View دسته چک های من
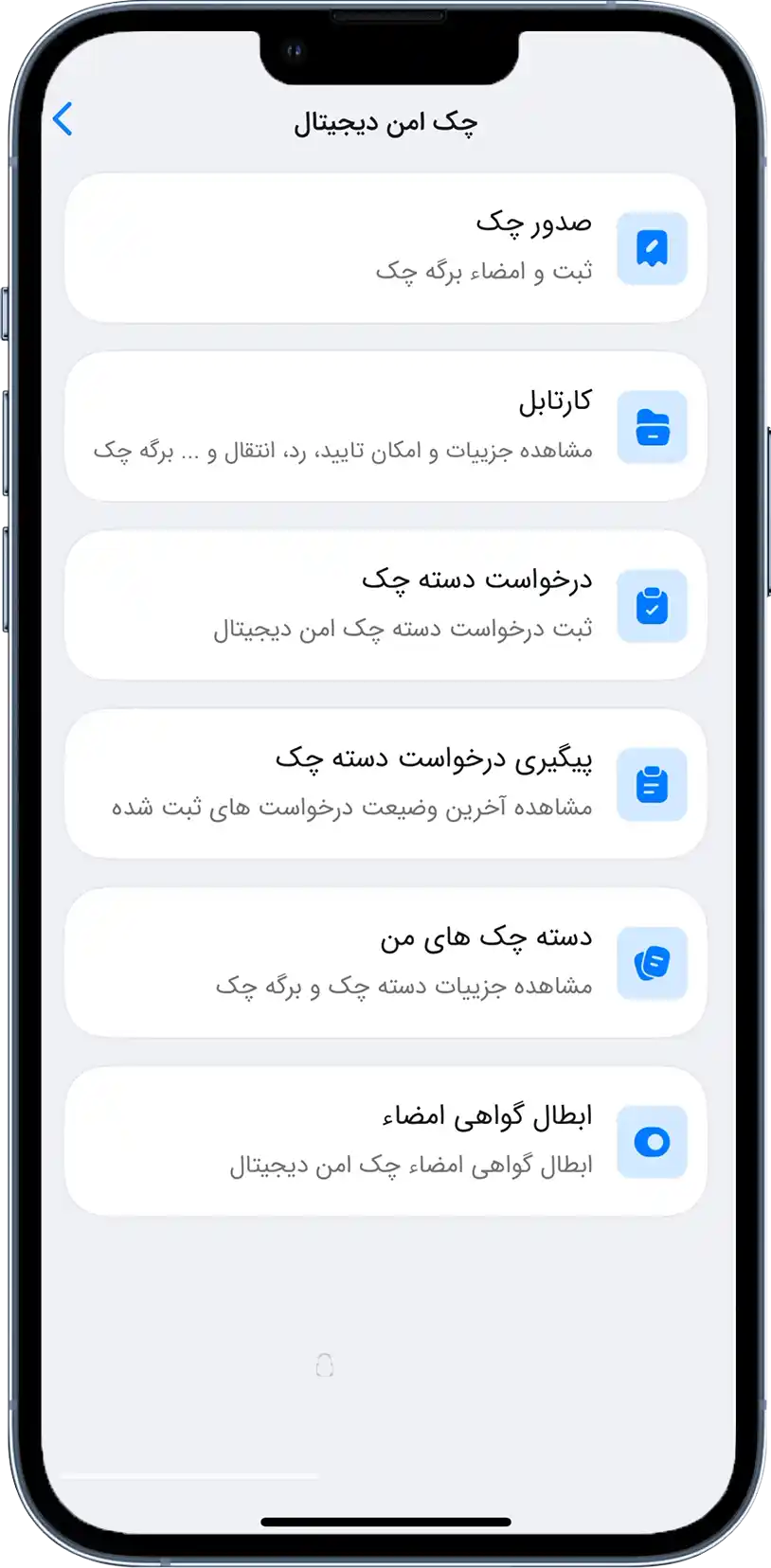This screenshot has width=771, height=1568. coord(385,963)
